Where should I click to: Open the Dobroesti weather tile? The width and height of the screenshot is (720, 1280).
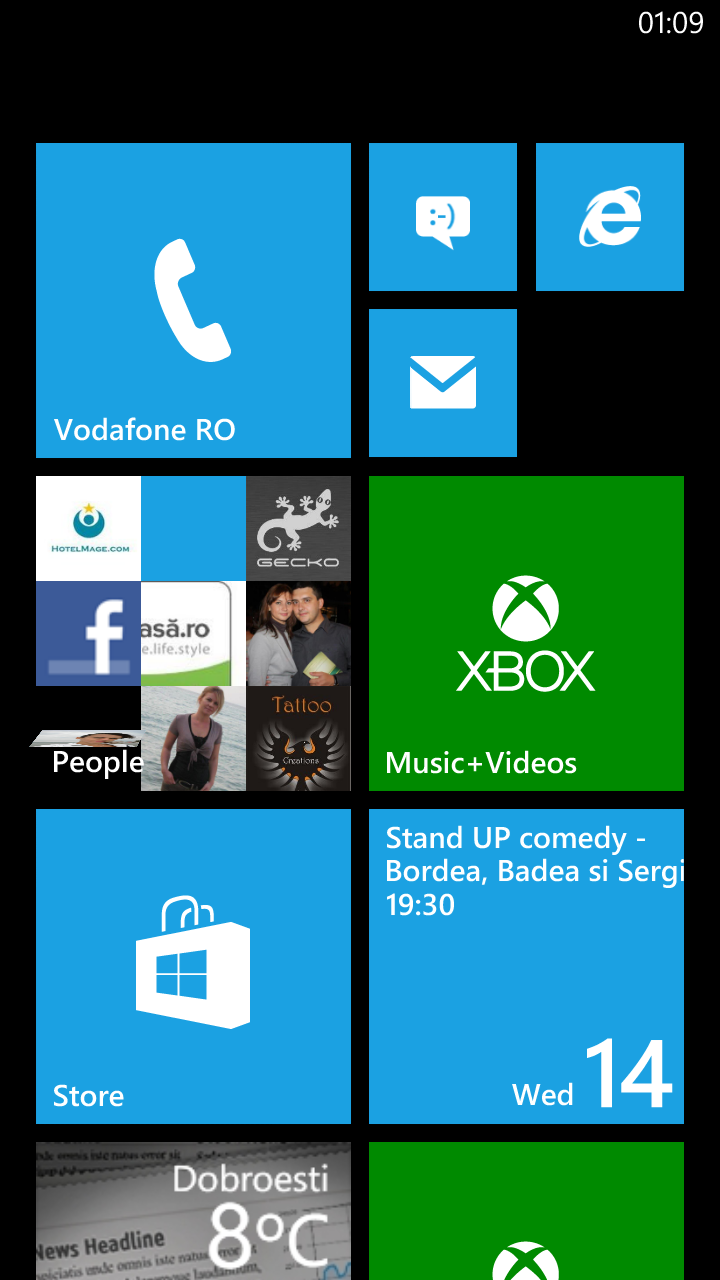coord(193,1212)
